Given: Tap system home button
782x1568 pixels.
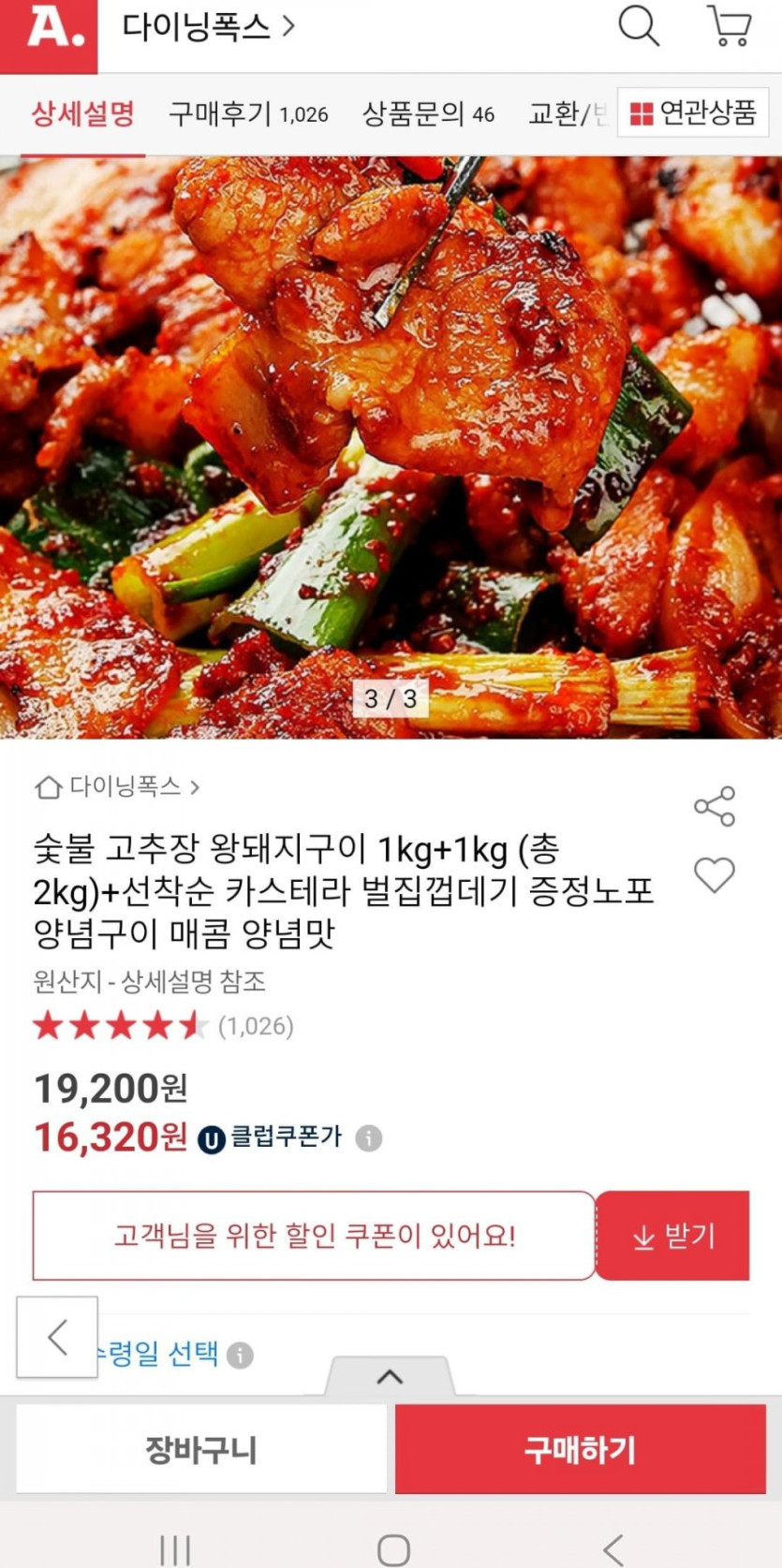Looking at the screenshot, I should (393, 1549).
